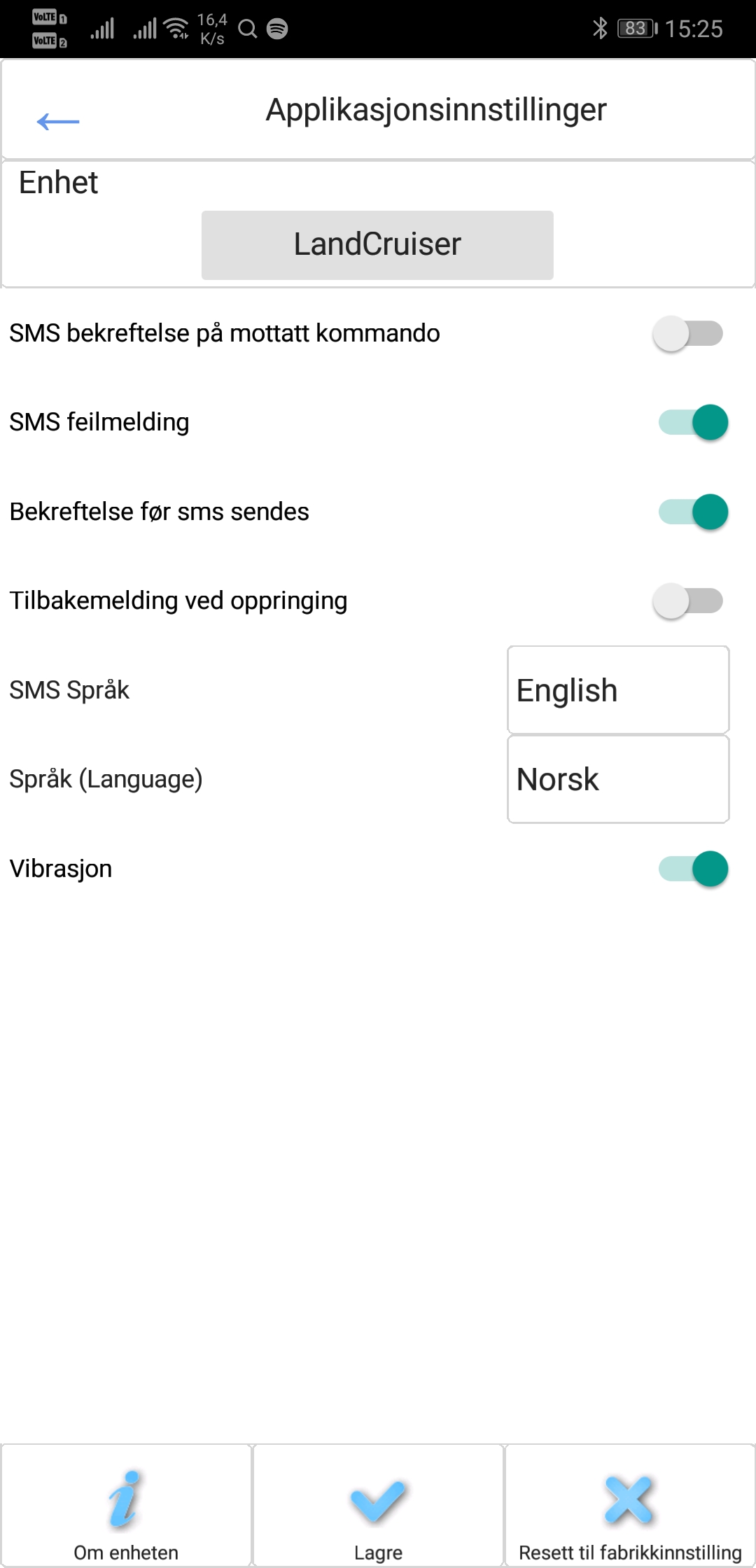Enable Tilbakemelding ved oppringing
Image resolution: width=756 pixels, height=1568 pixels.
pyautogui.click(x=688, y=601)
